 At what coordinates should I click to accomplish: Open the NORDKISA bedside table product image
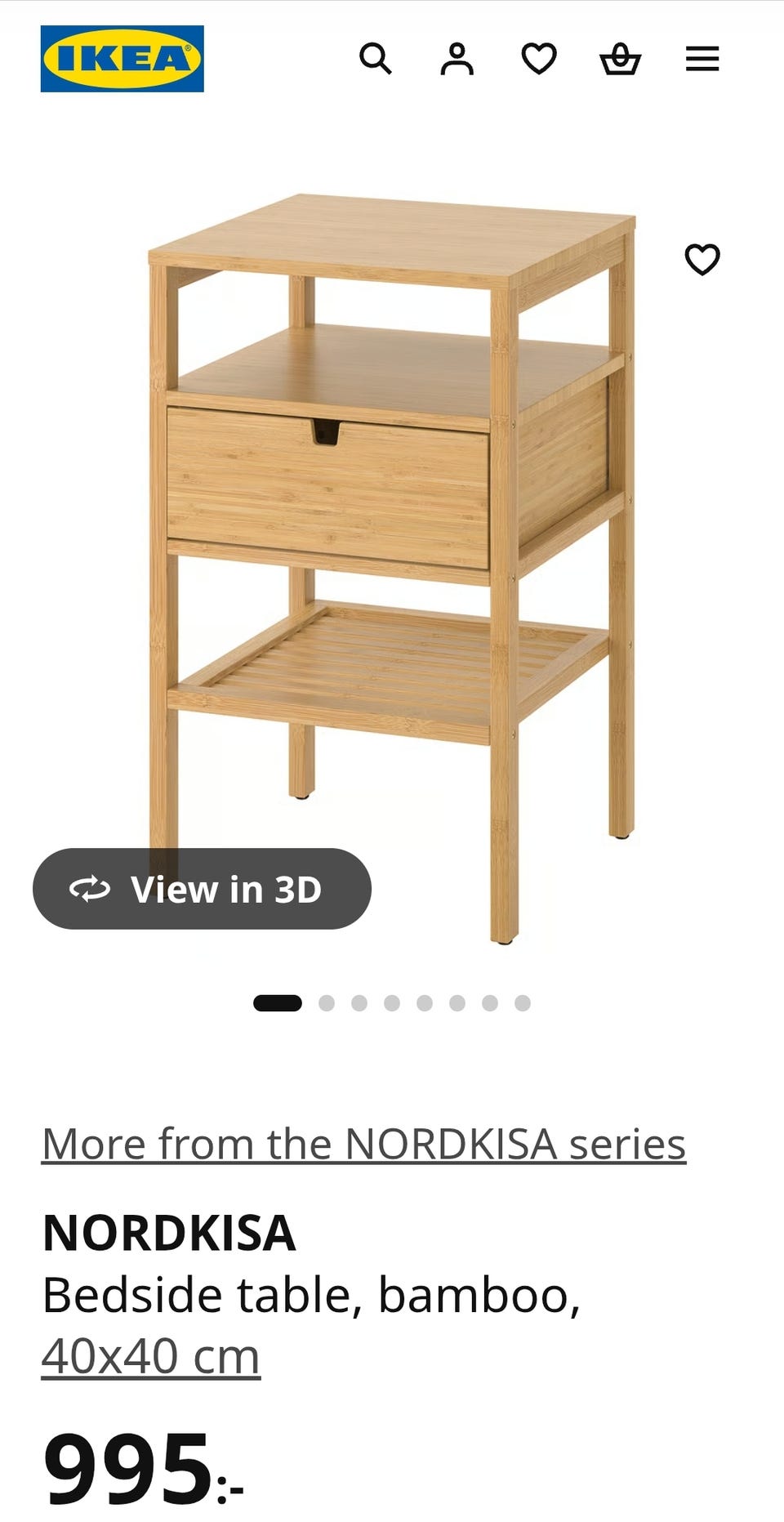[x=392, y=568]
